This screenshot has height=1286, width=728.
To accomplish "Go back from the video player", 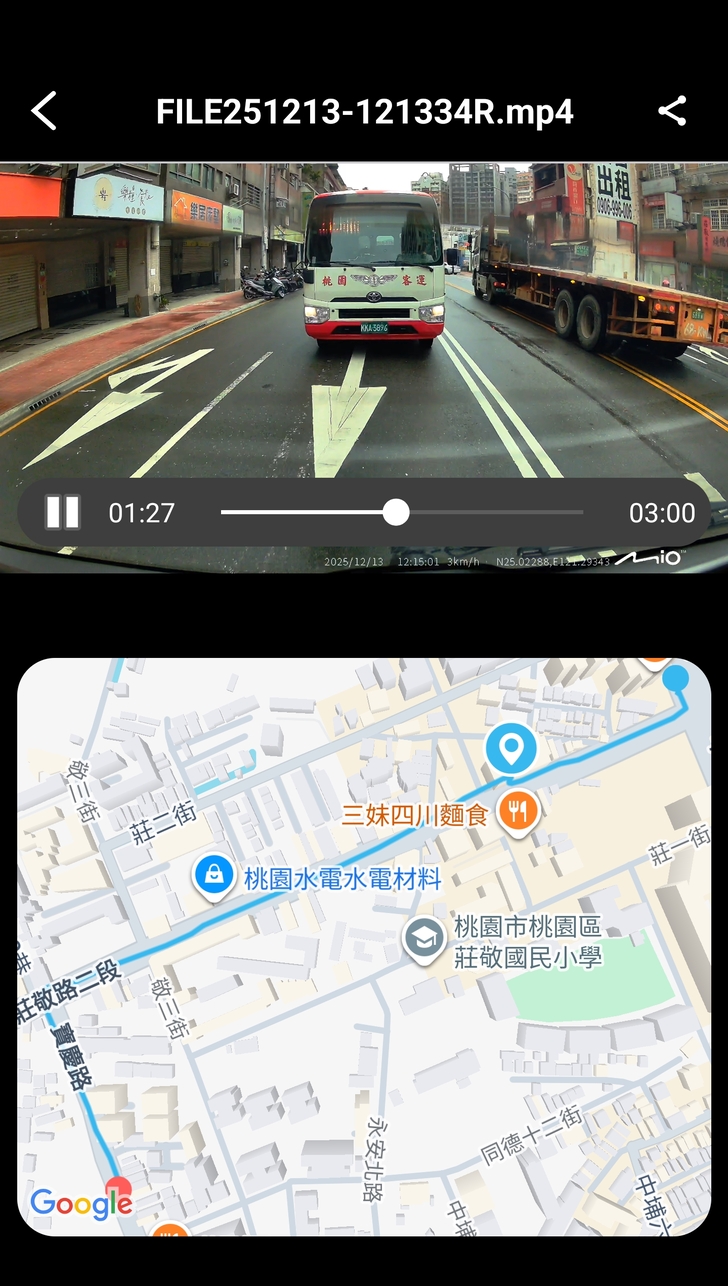I will (44, 111).
